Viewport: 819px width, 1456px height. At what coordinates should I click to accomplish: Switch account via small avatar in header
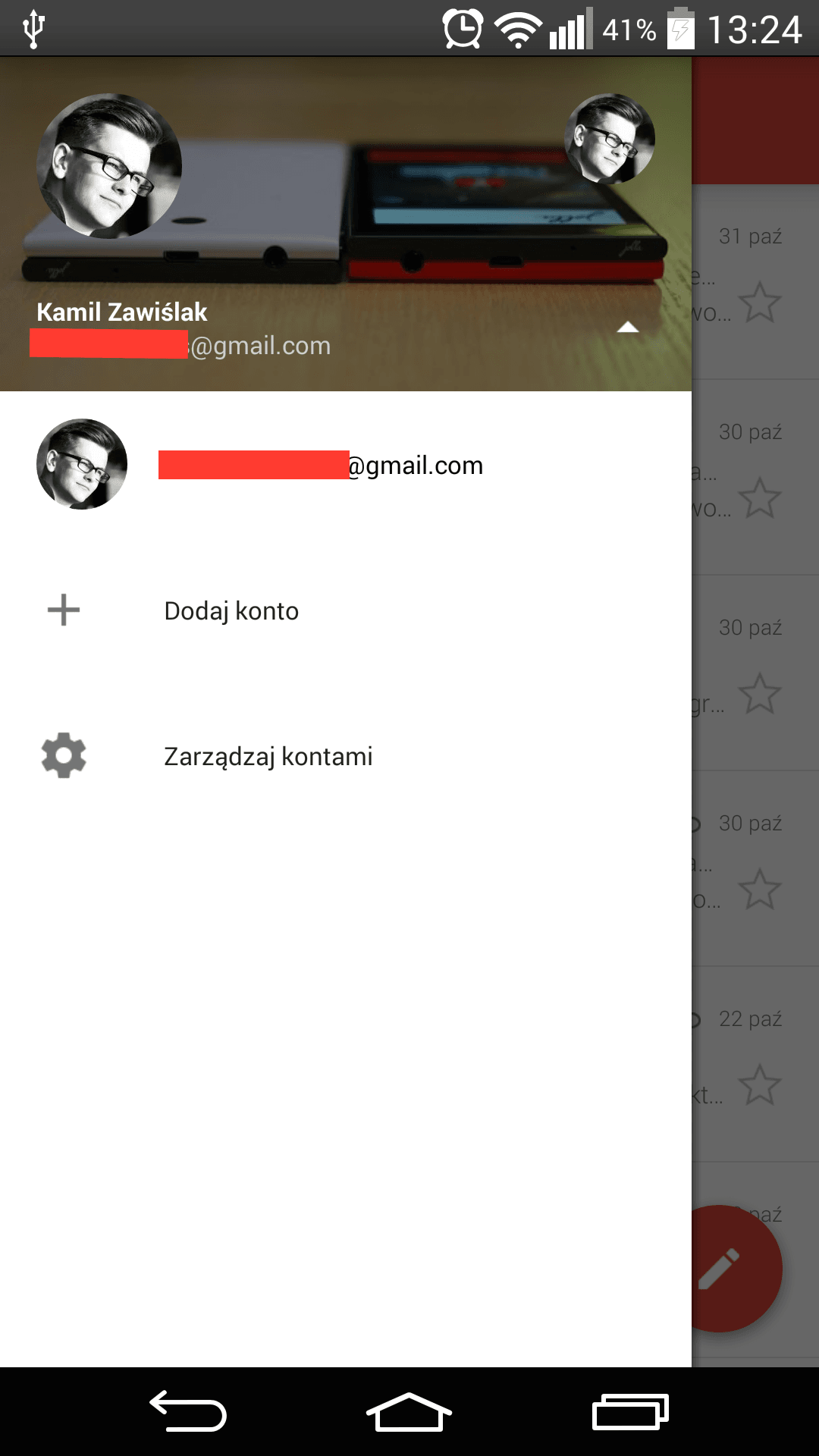click(x=610, y=139)
